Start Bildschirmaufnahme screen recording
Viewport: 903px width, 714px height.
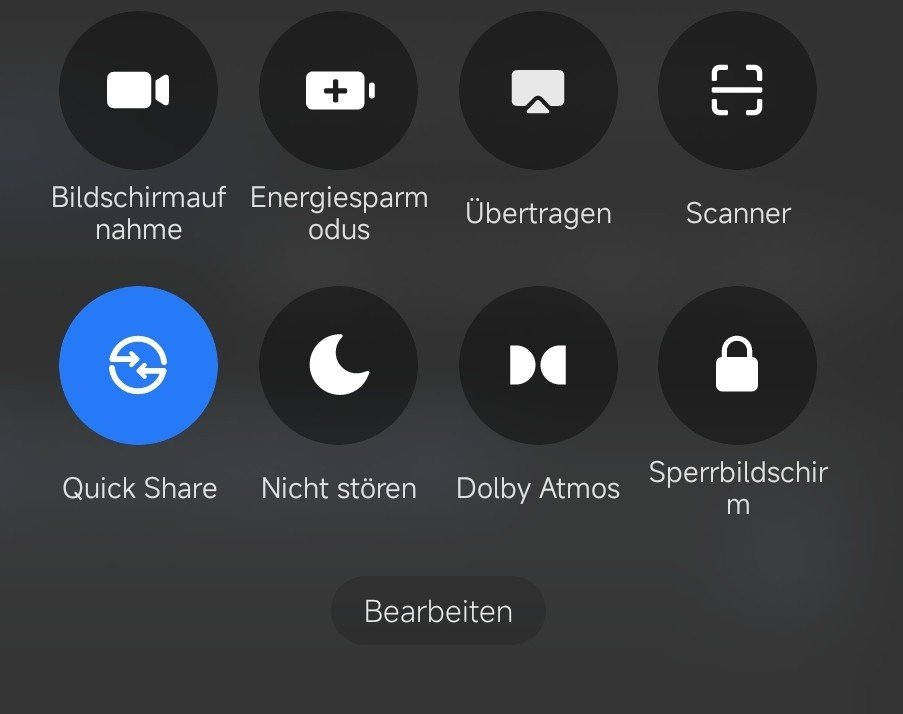138,91
